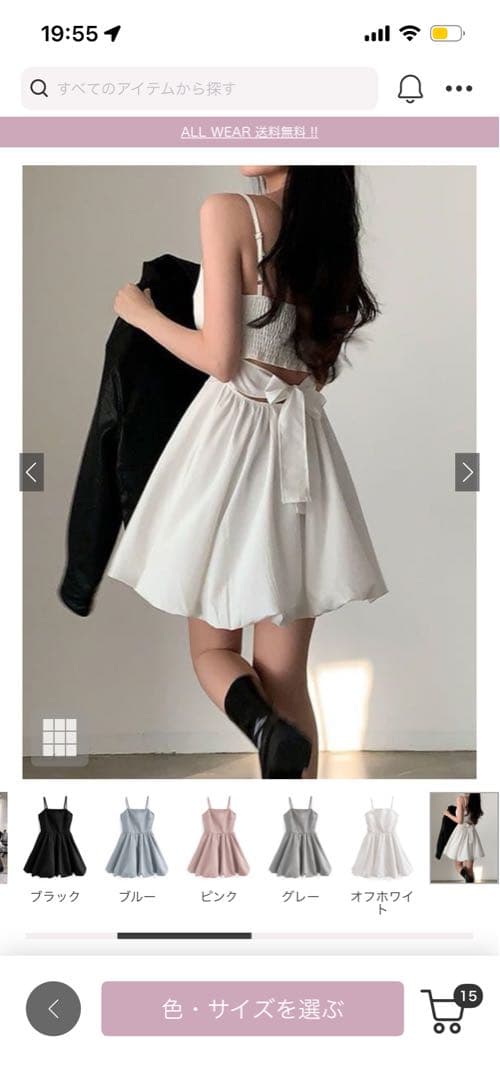Open the notifications bell
Viewport: 500px width, 1080px height.
410,88
